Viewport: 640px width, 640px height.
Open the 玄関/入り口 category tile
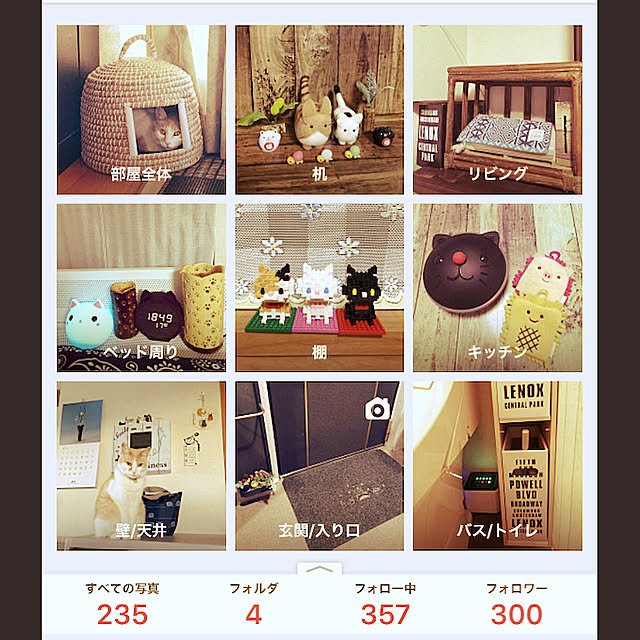319,465
